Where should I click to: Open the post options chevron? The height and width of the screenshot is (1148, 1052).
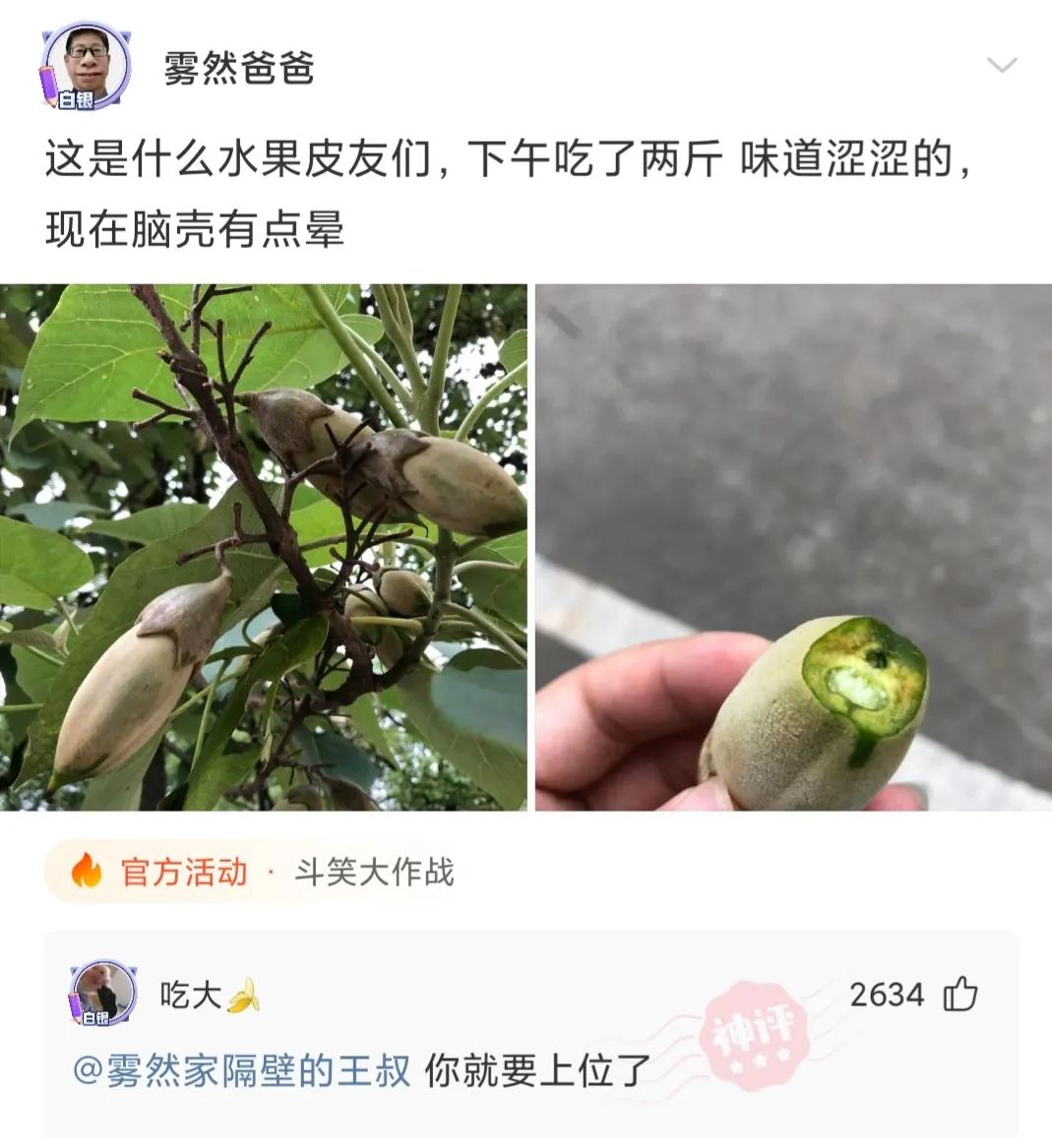1001,66
